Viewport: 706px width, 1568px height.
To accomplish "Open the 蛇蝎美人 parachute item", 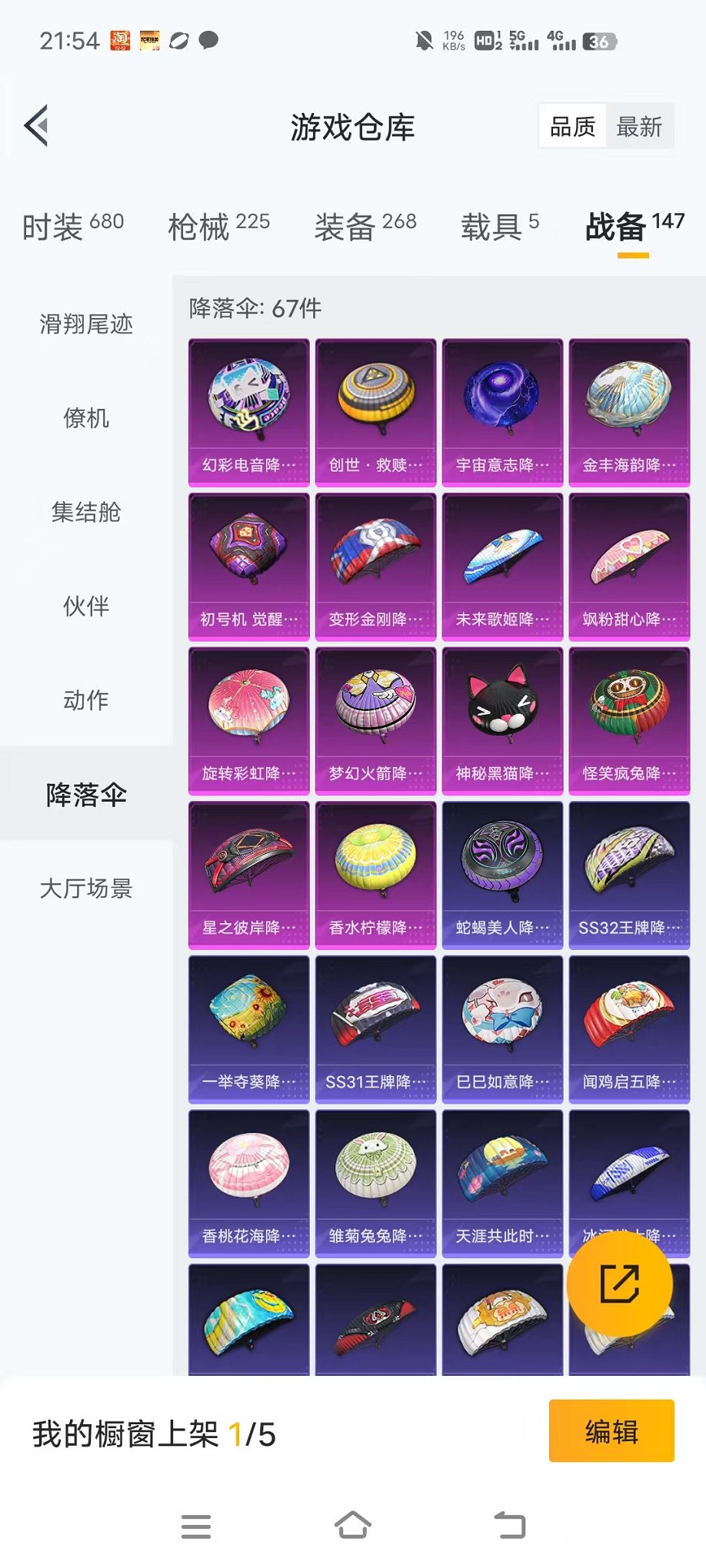I will click(x=502, y=875).
